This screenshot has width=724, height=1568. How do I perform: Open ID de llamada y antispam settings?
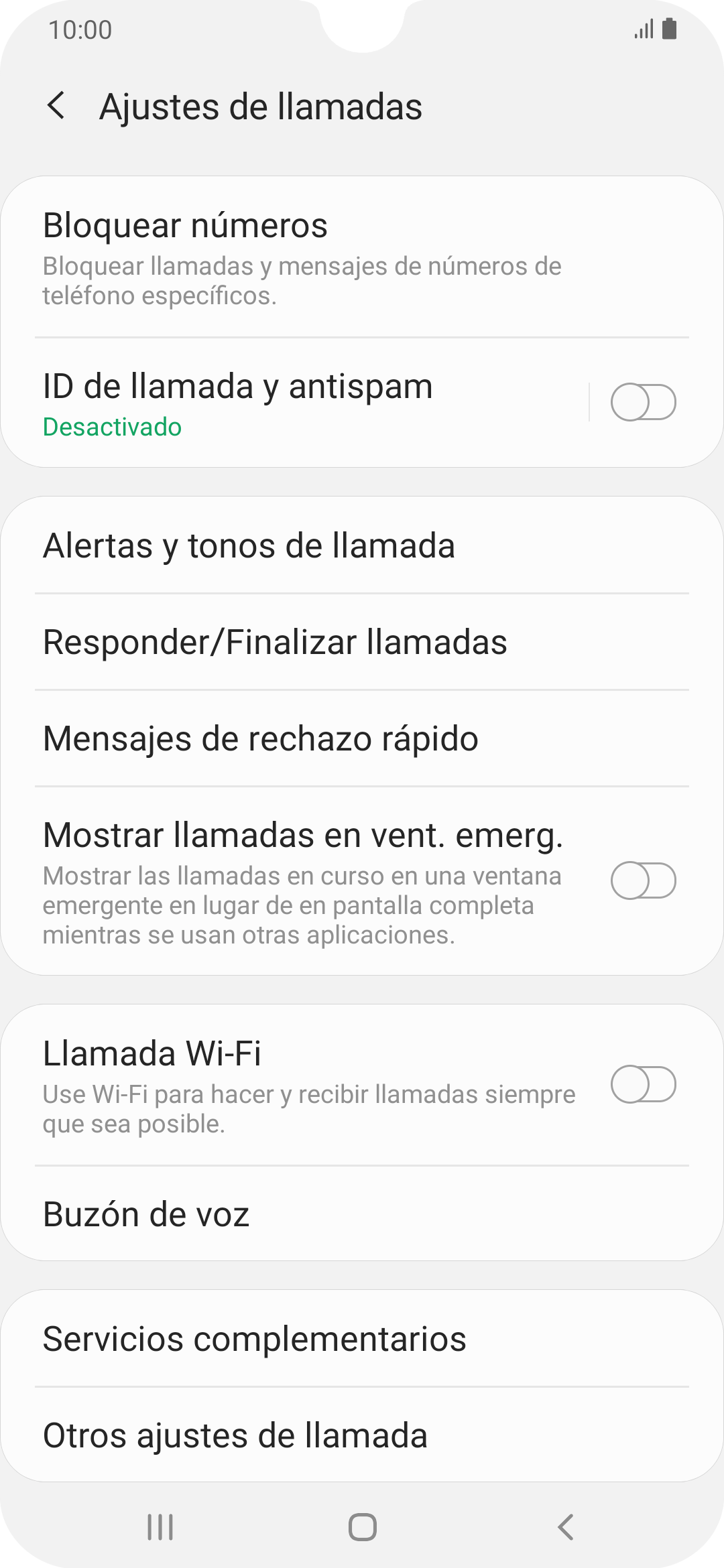coord(295,402)
